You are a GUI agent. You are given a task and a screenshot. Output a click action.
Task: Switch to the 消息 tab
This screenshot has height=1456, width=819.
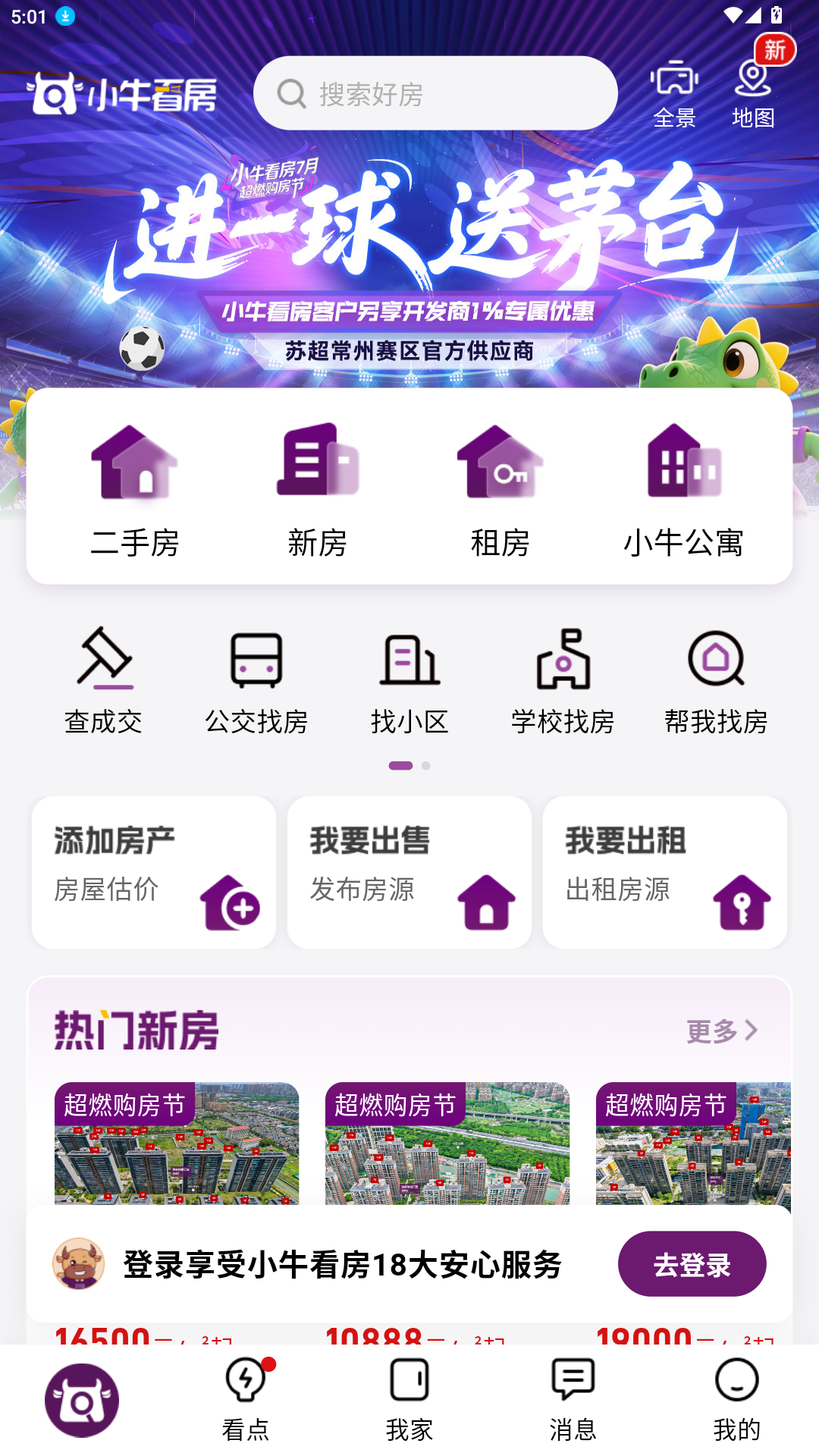click(x=573, y=1400)
